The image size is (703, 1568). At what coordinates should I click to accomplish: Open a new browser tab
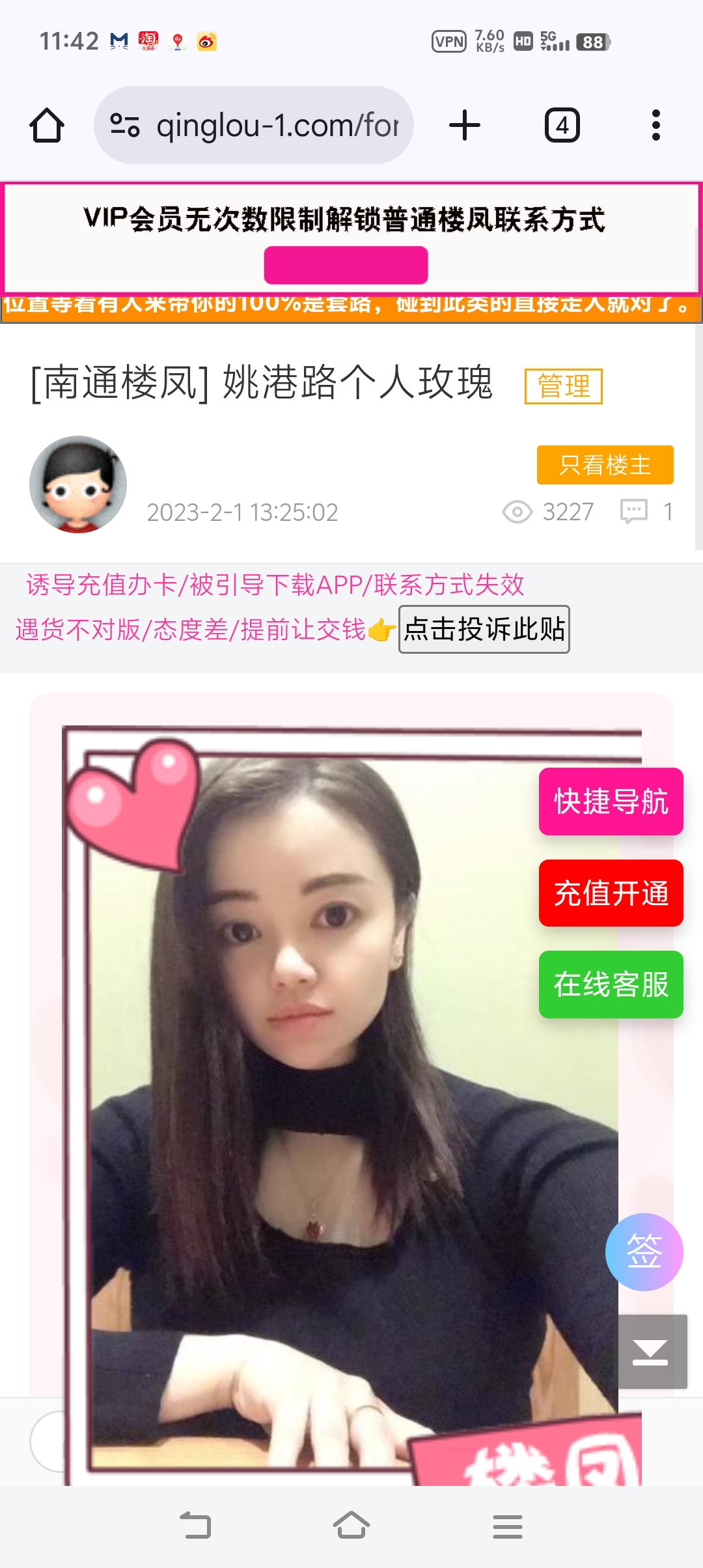465,125
